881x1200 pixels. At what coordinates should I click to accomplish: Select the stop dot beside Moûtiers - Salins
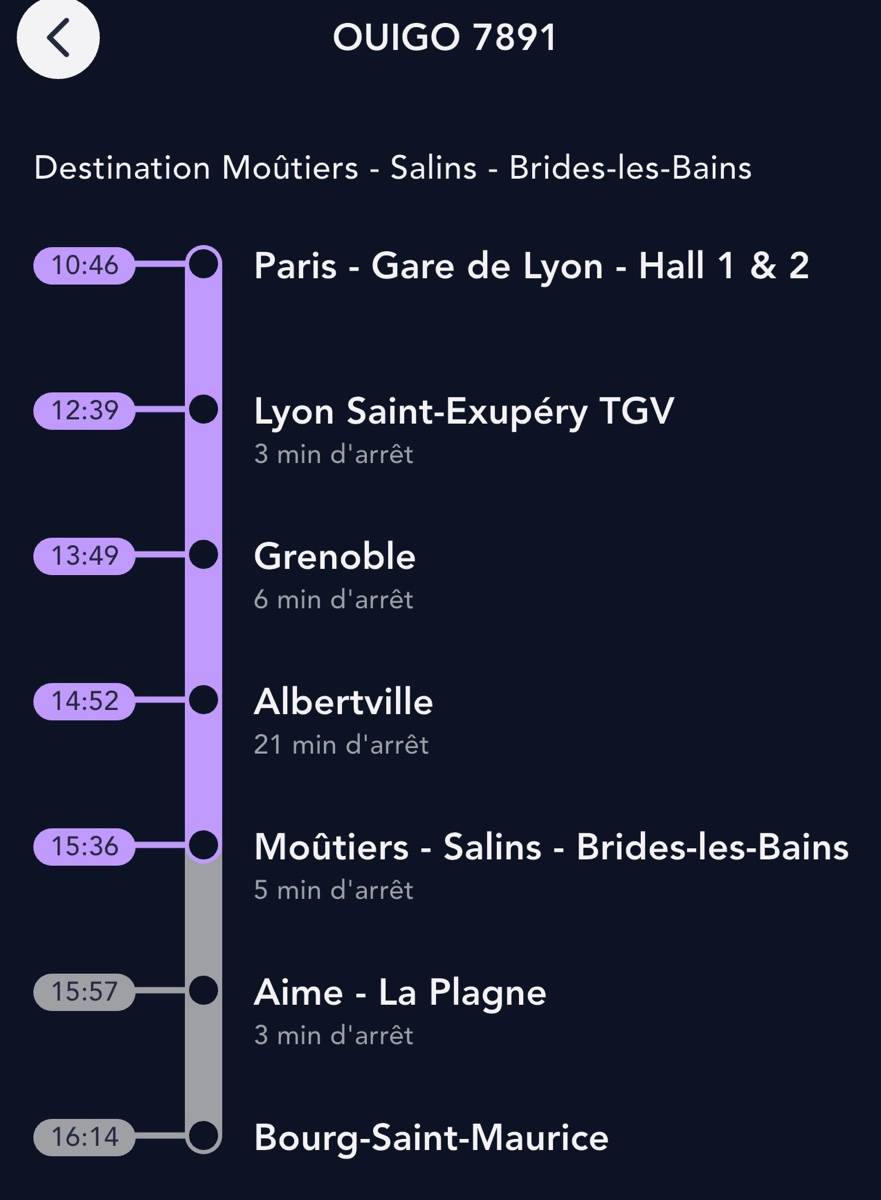203,845
